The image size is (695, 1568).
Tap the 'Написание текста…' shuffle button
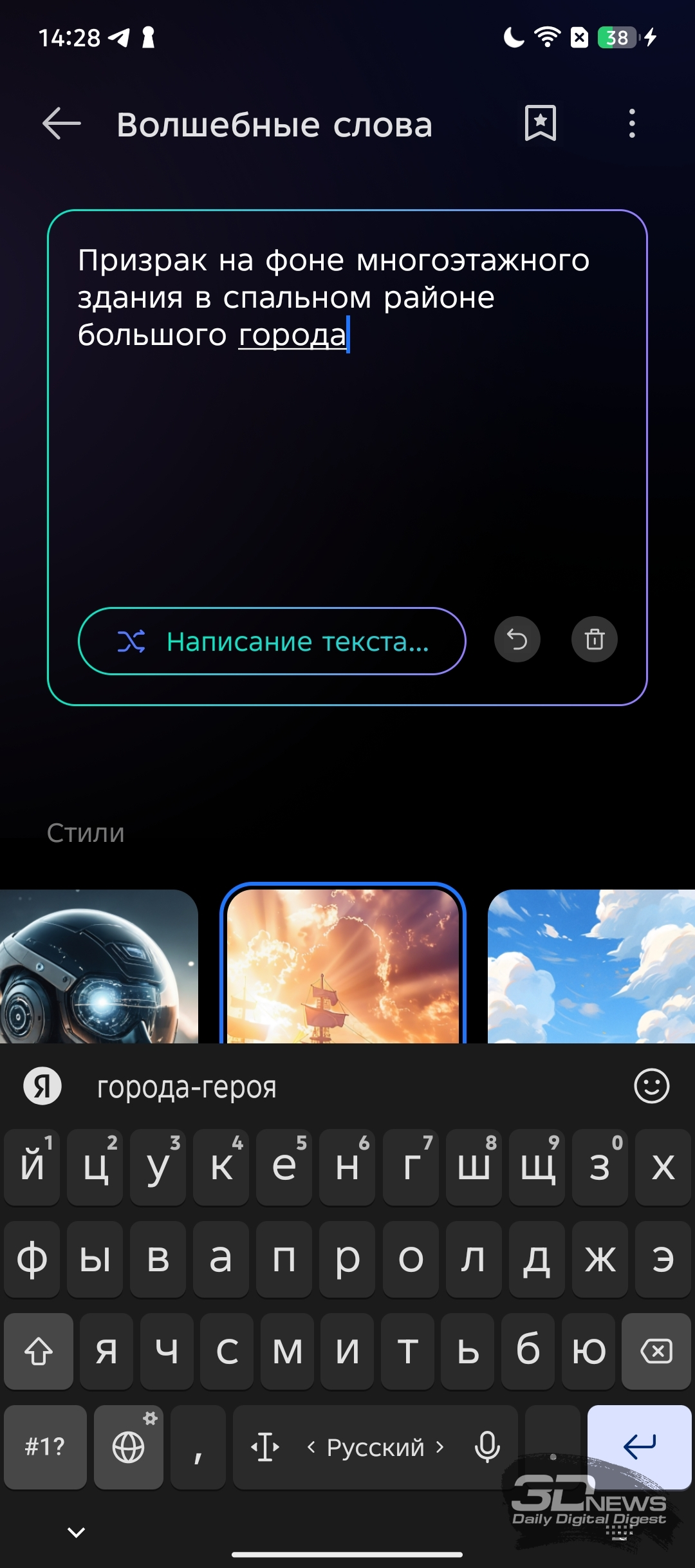point(272,641)
